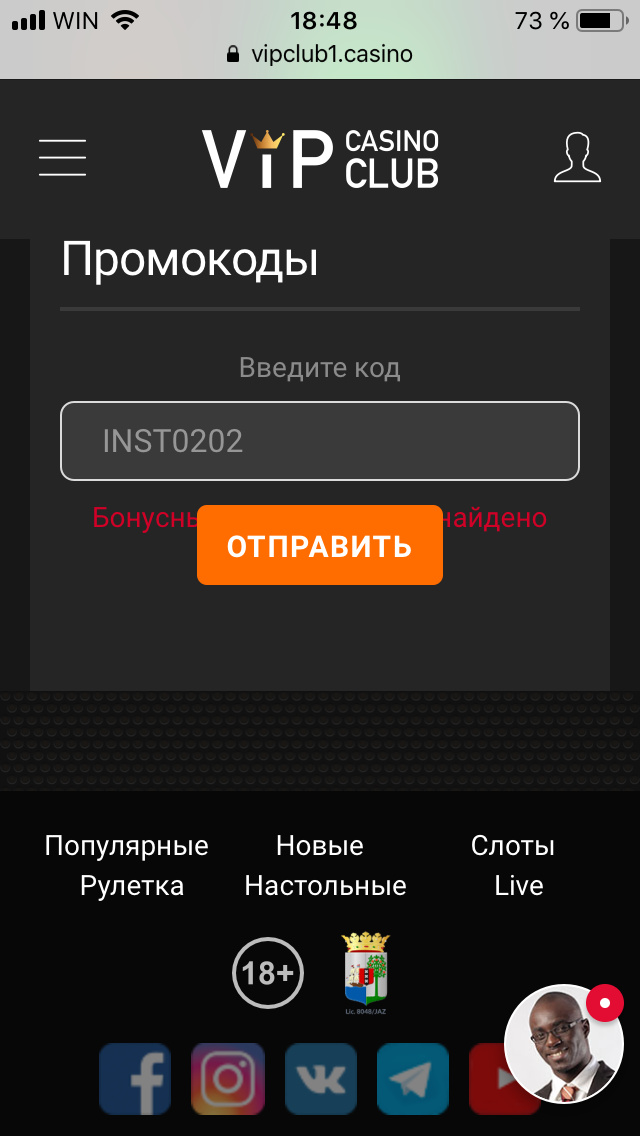Viewport: 640px width, 1136px height.
Task: Open the Новые games link
Action: [x=320, y=845]
